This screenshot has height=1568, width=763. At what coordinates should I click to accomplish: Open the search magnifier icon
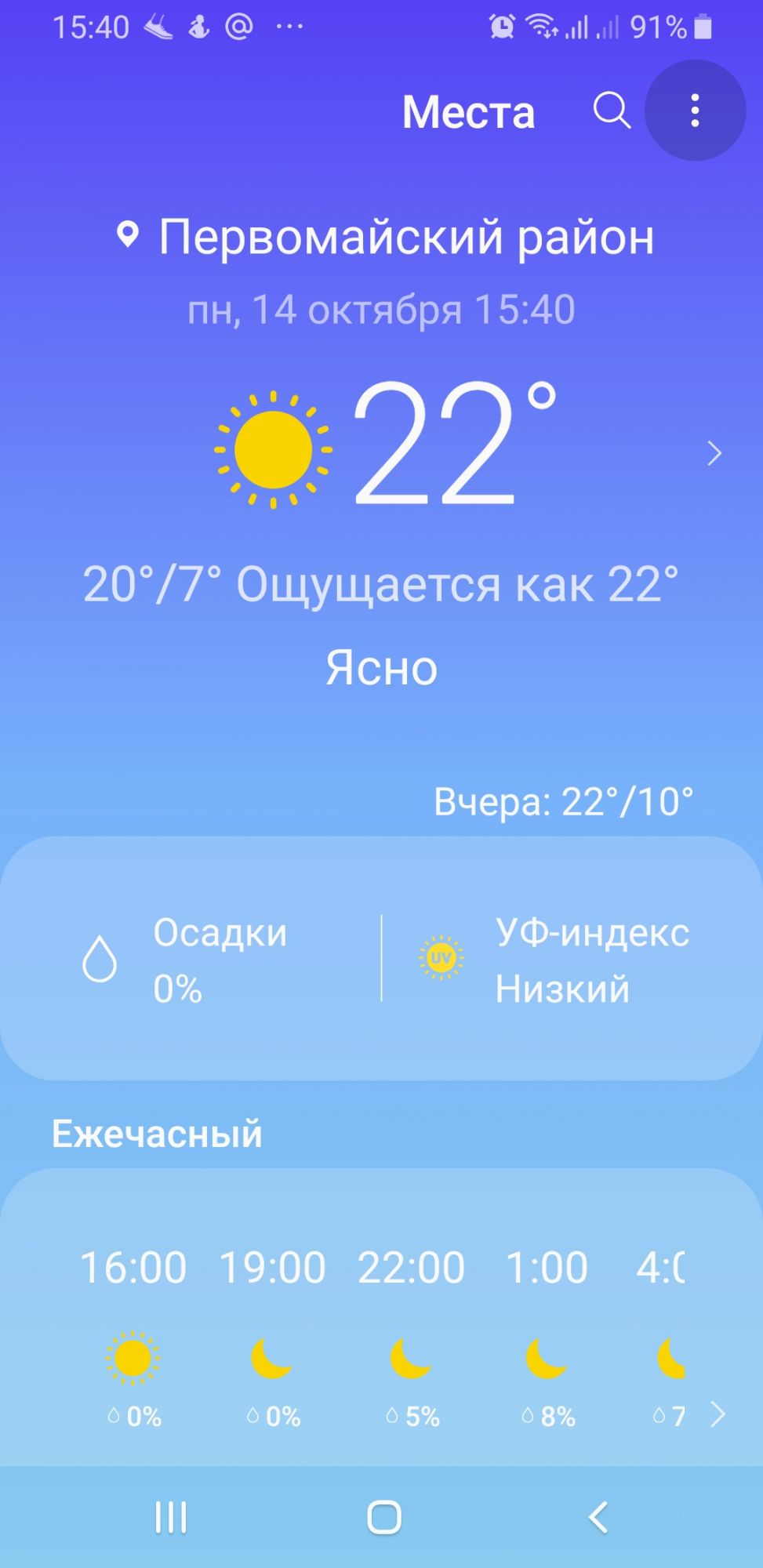pos(612,111)
